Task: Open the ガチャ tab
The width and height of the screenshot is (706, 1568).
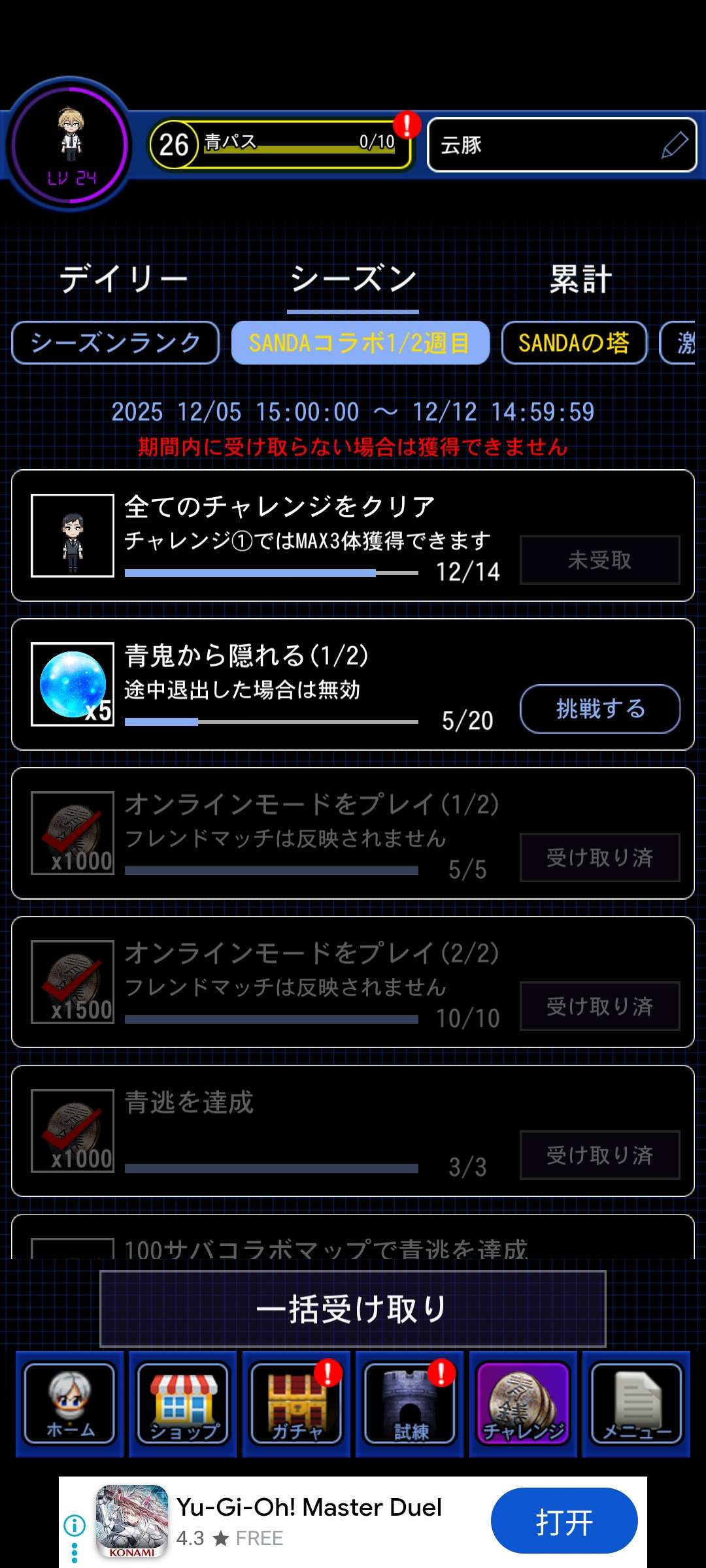Action: pos(296,1403)
